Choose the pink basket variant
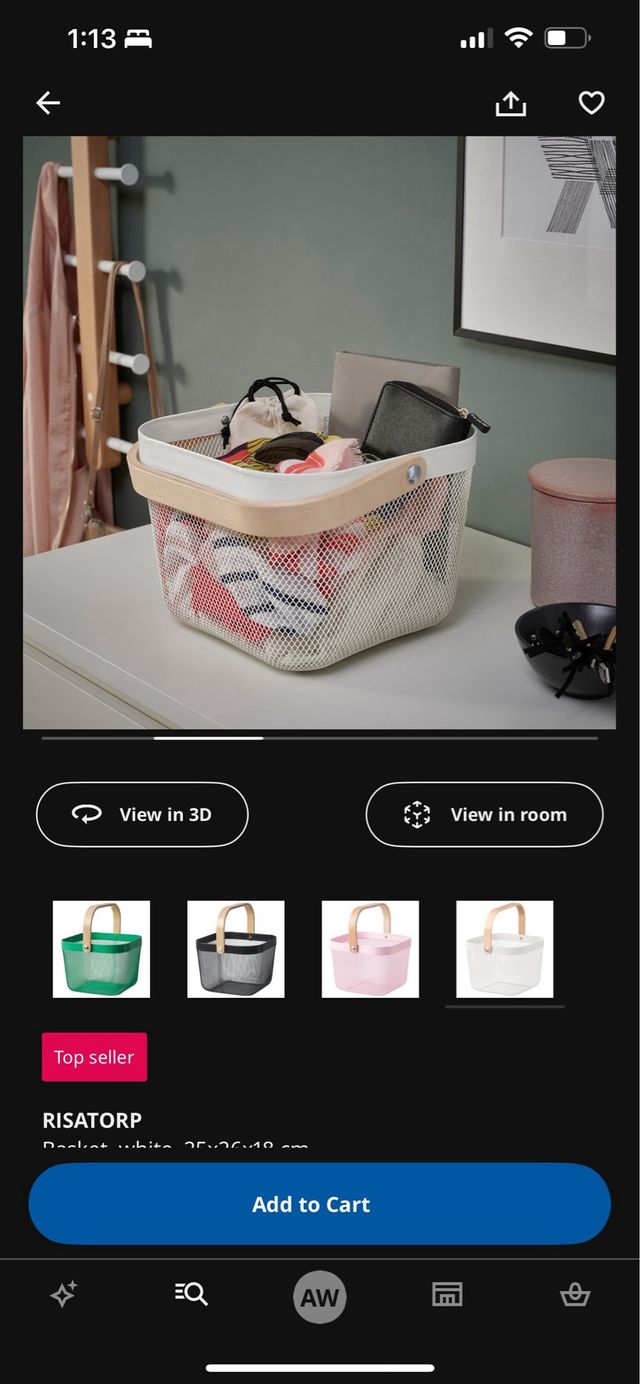Screen dimensions: 640x1384 point(370,949)
